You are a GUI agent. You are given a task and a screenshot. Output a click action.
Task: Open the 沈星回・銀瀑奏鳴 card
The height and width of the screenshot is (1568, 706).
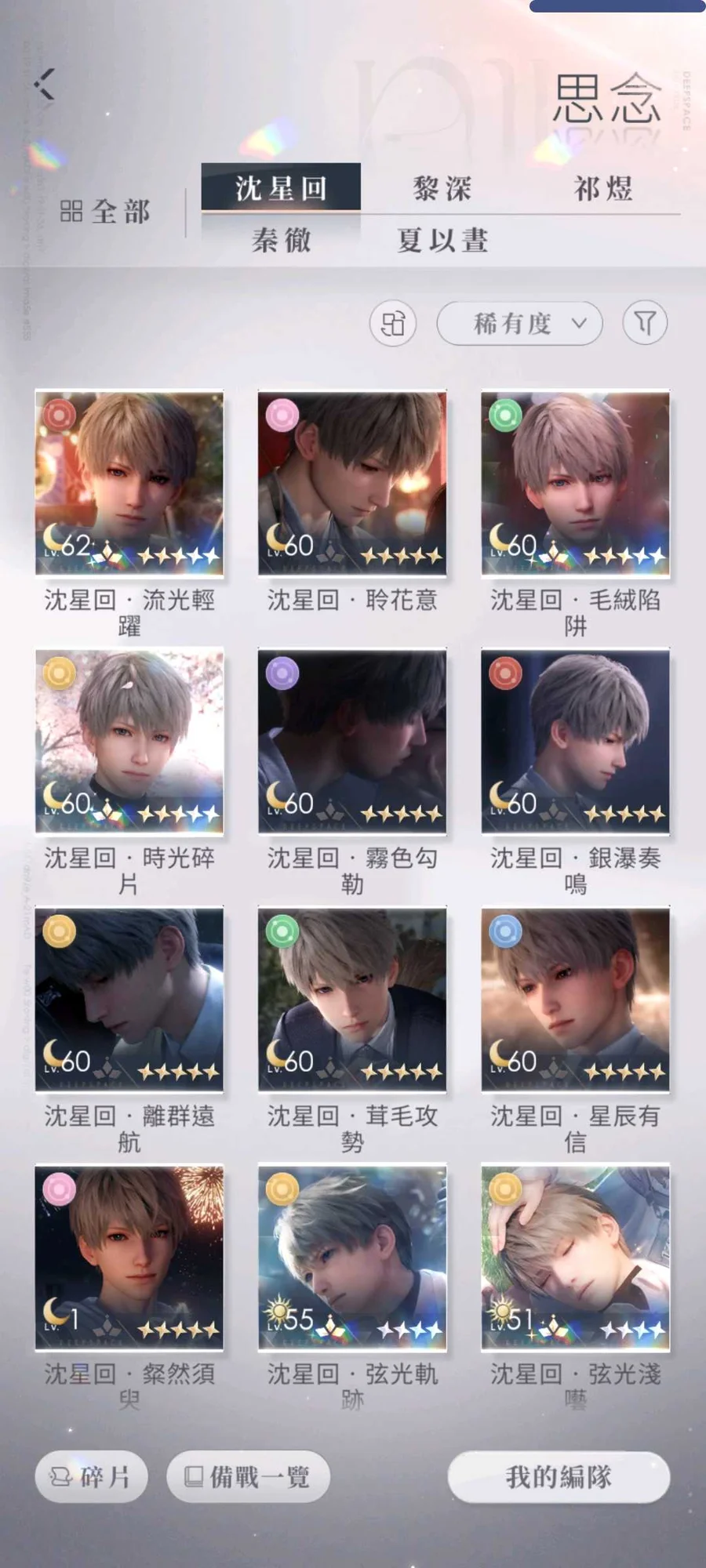pos(575,742)
